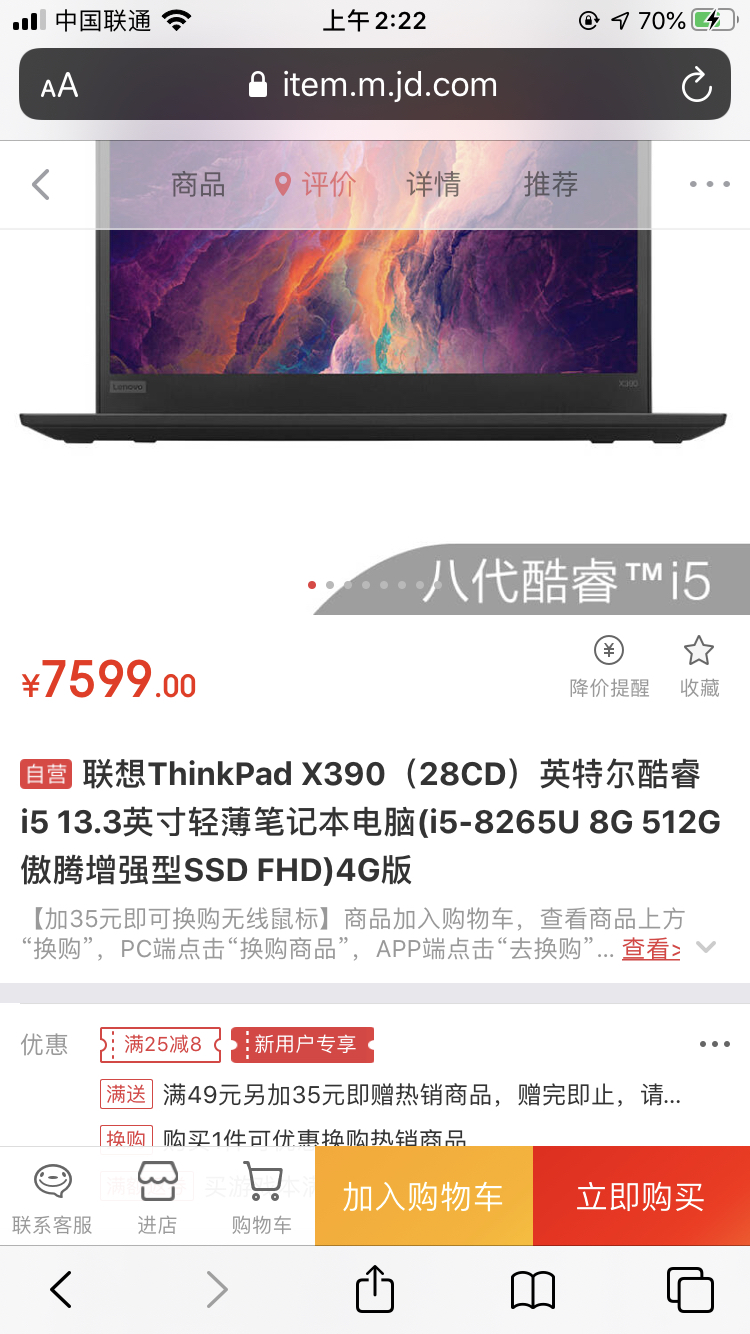
Task: Open the Safari share sheet
Action: (x=375, y=1290)
